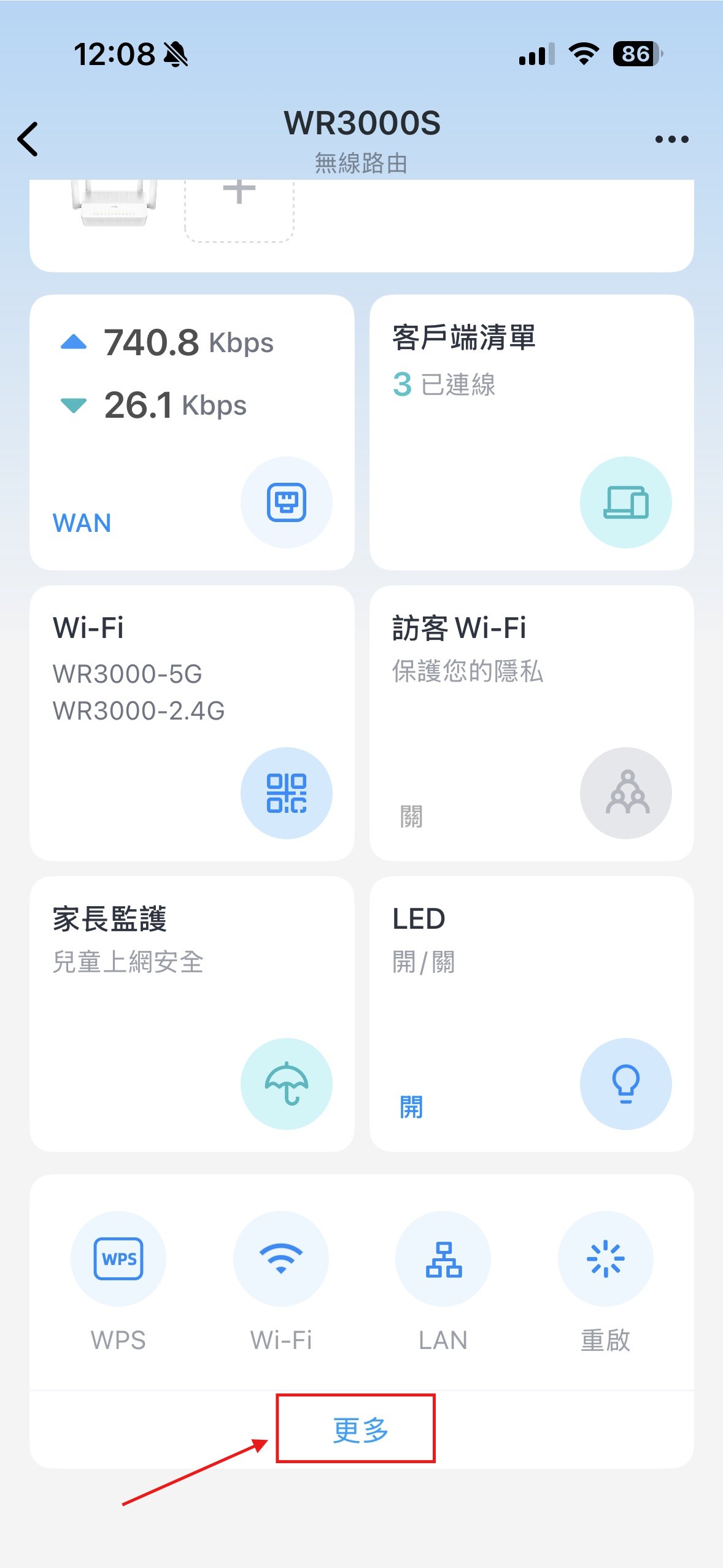The image size is (723, 1568).
Task: Go back using the back arrow
Action: click(28, 139)
